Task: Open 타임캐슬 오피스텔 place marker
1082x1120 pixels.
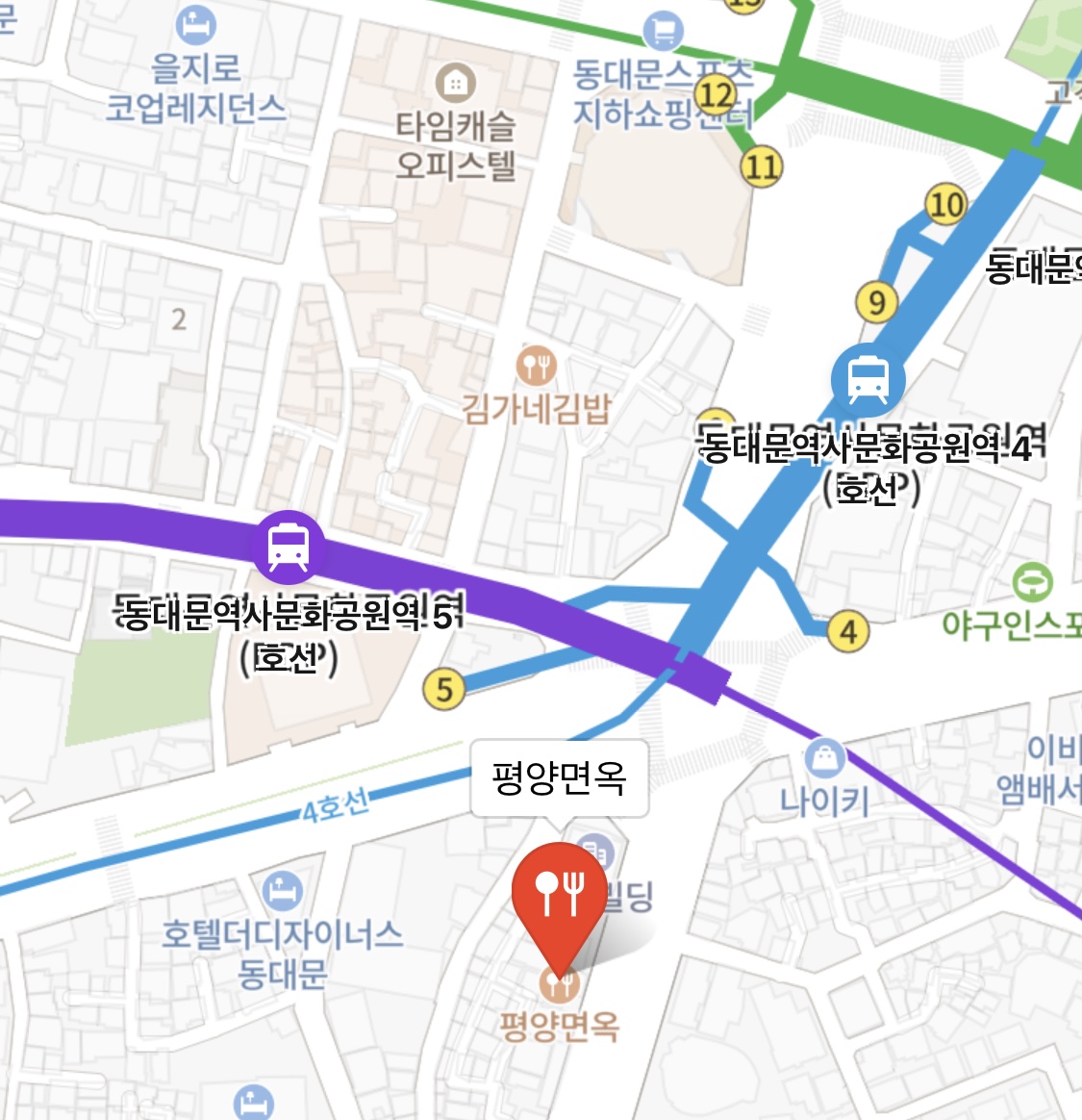Action: coord(456,83)
